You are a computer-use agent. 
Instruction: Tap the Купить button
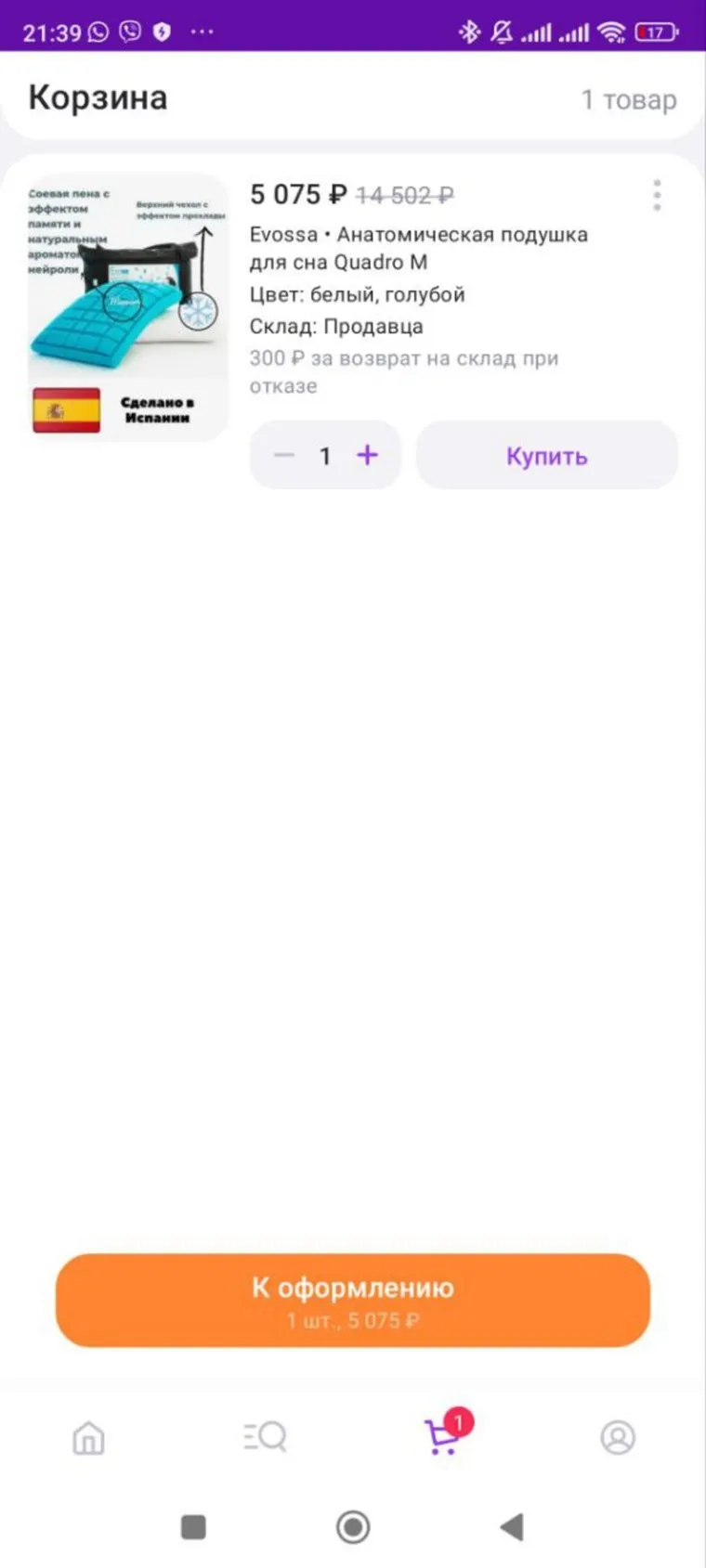546,455
